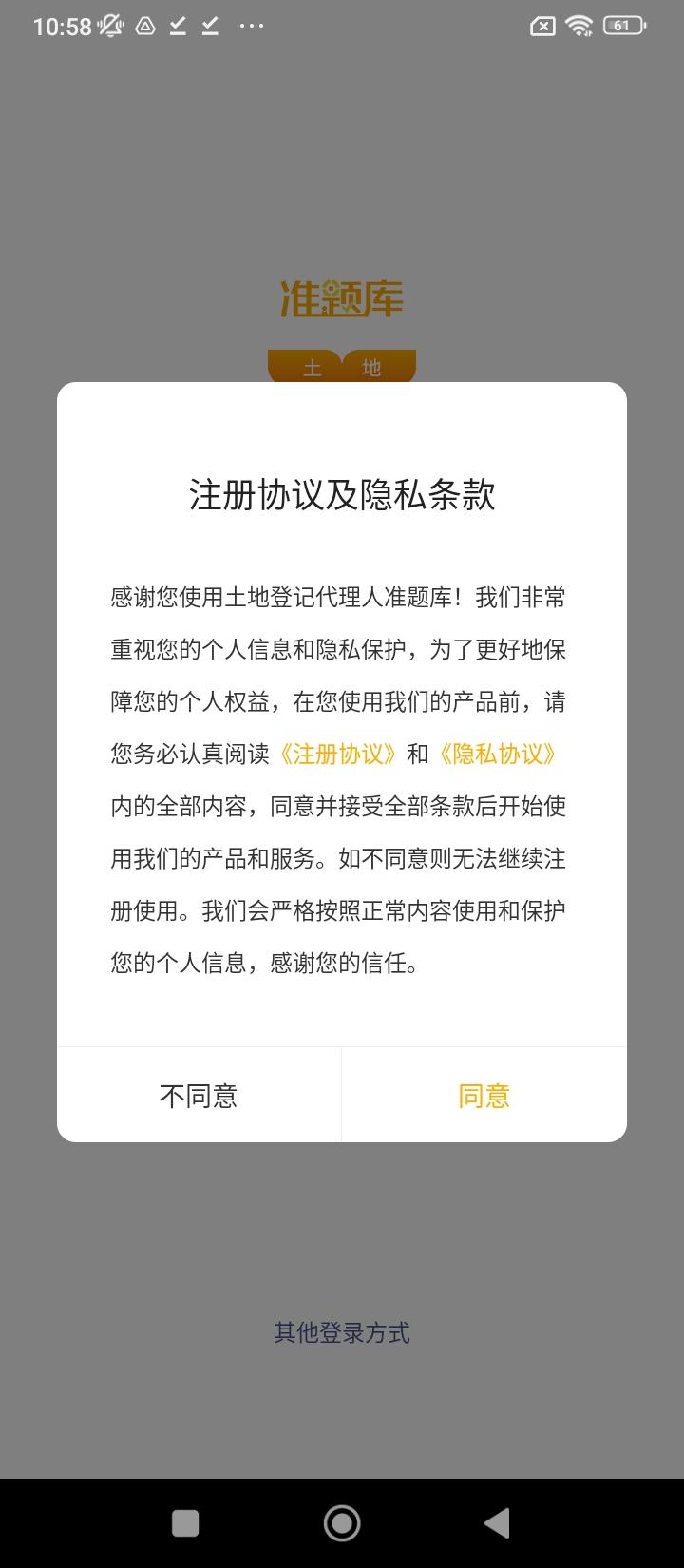Tap the triangle-in-circle notification icon

[x=142, y=26]
